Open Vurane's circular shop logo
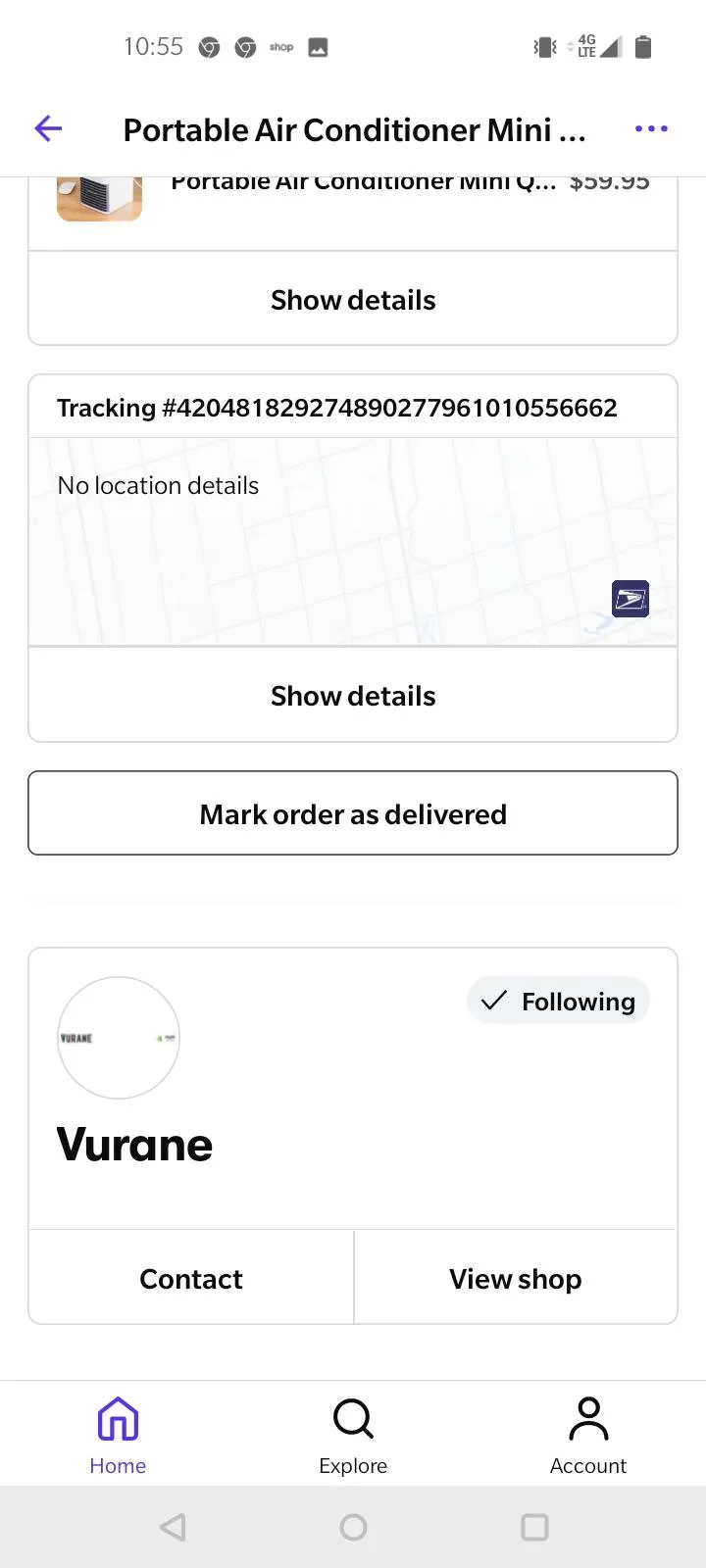Image resolution: width=706 pixels, height=1568 pixels. [119, 1038]
